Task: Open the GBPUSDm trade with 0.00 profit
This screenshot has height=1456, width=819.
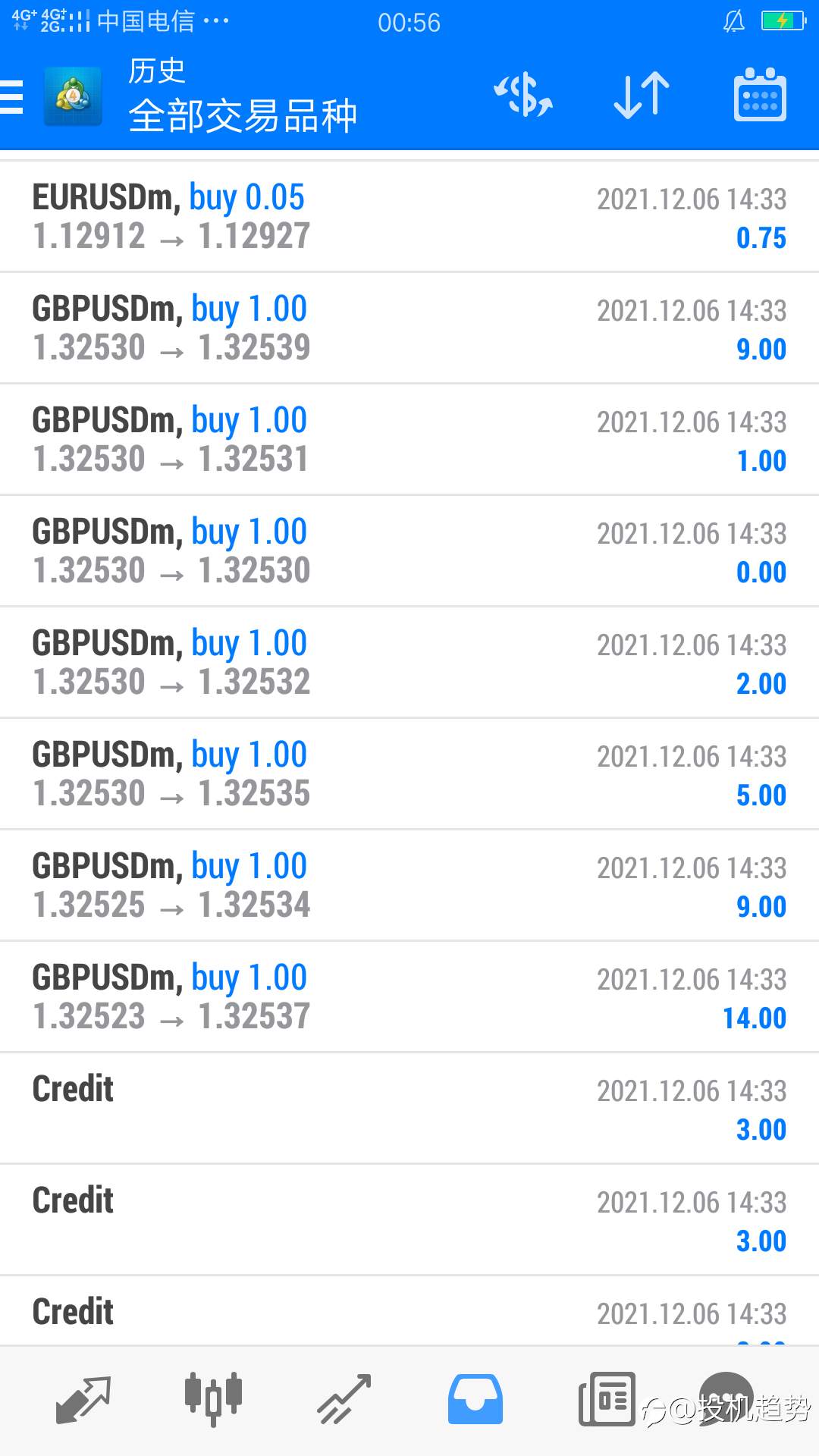Action: (x=409, y=551)
